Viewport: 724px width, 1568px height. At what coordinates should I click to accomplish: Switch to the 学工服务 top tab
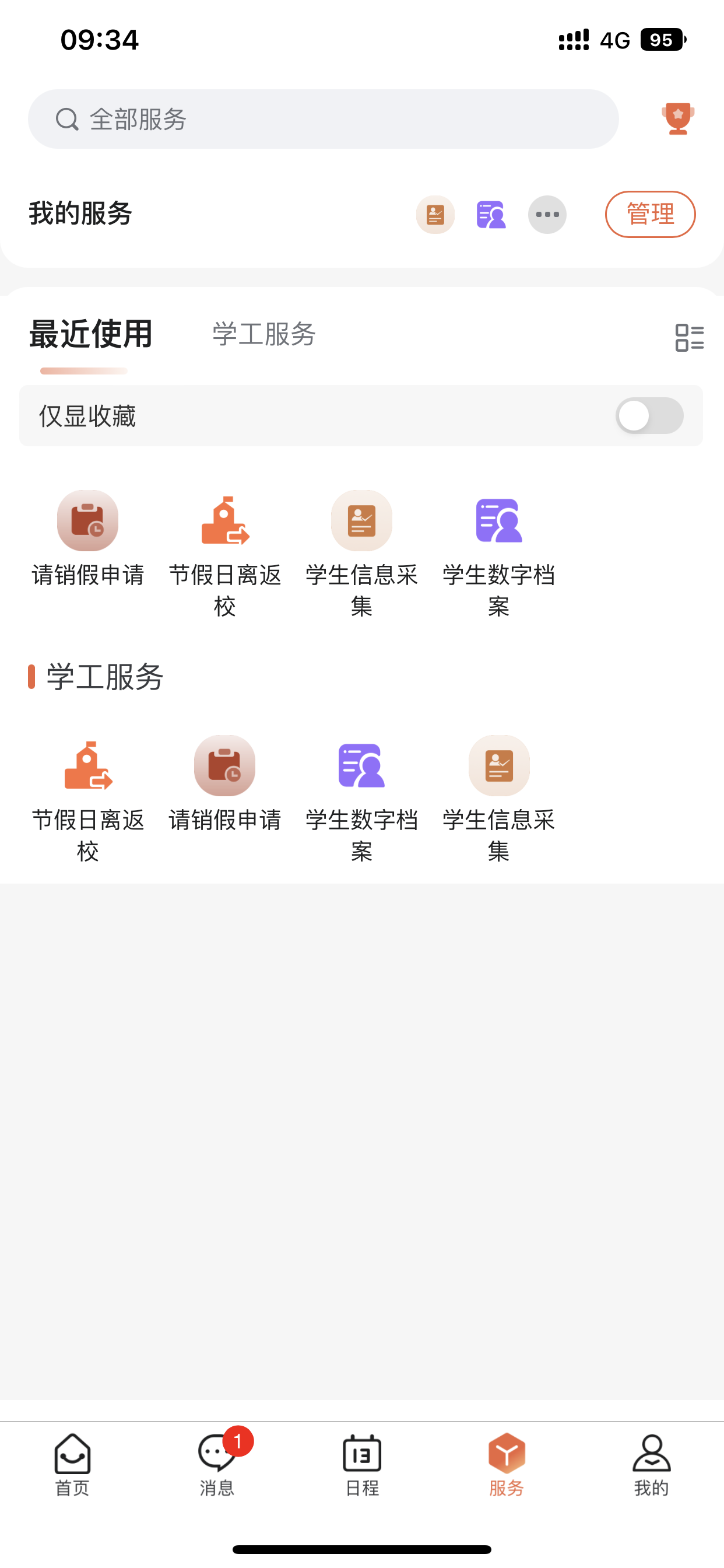coord(263,334)
